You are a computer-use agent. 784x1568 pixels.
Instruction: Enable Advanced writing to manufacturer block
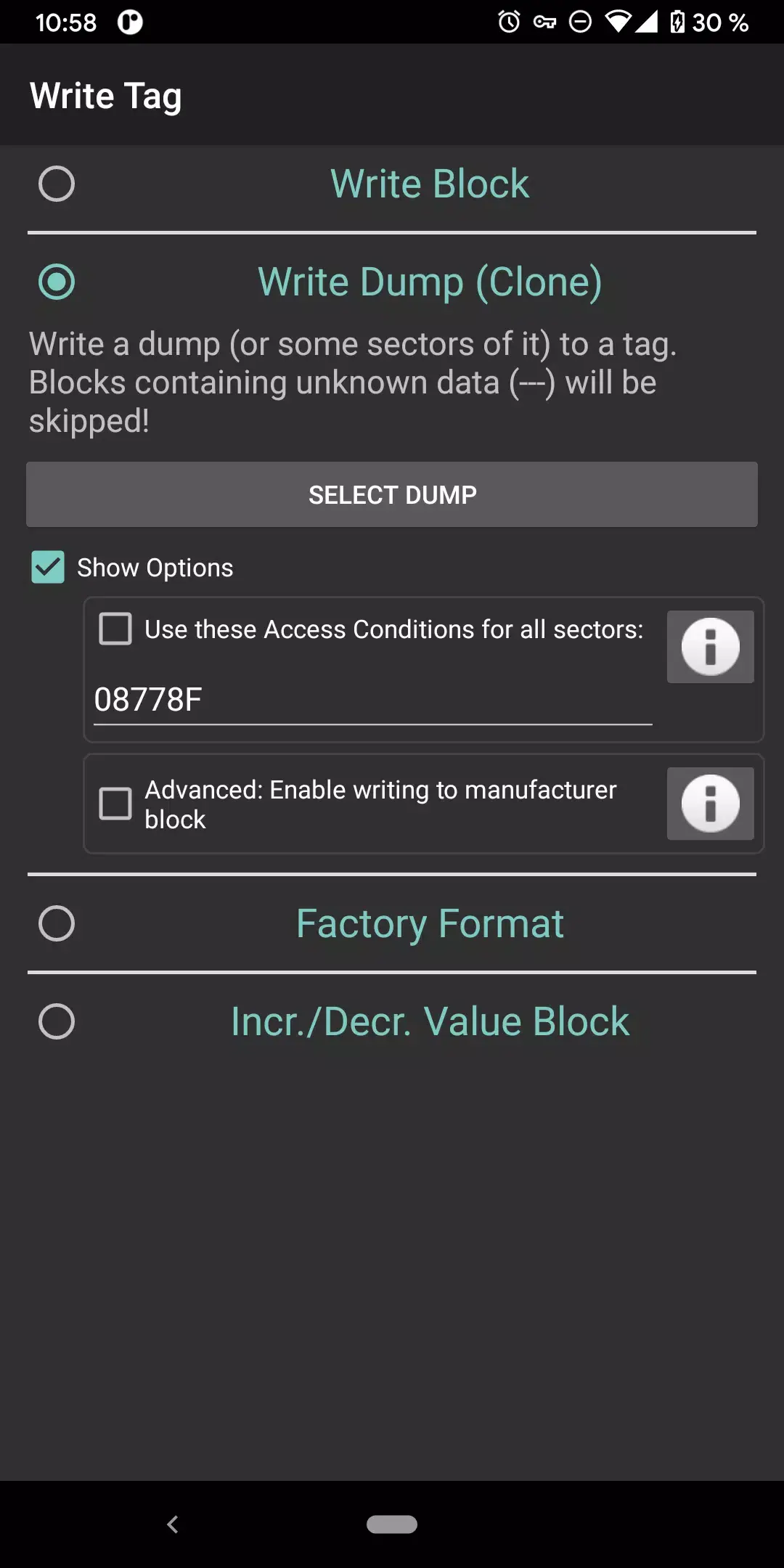tap(114, 804)
